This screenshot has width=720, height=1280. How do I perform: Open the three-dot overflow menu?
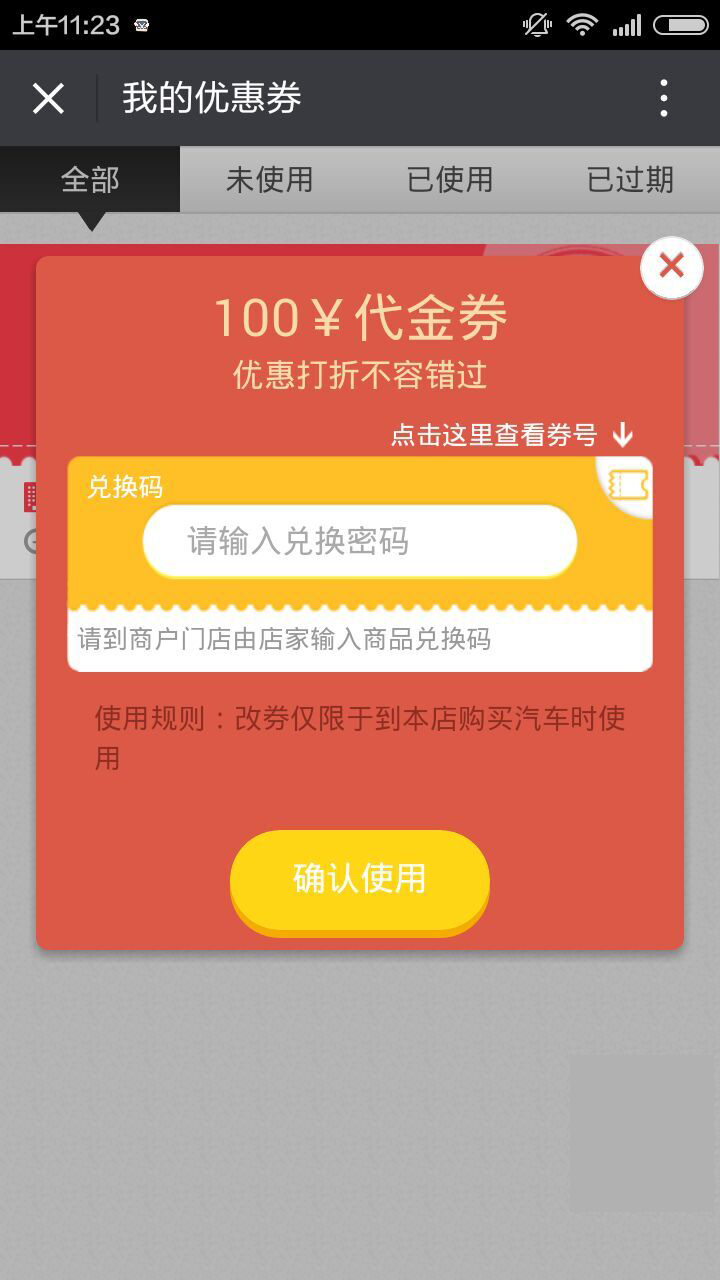[x=664, y=98]
